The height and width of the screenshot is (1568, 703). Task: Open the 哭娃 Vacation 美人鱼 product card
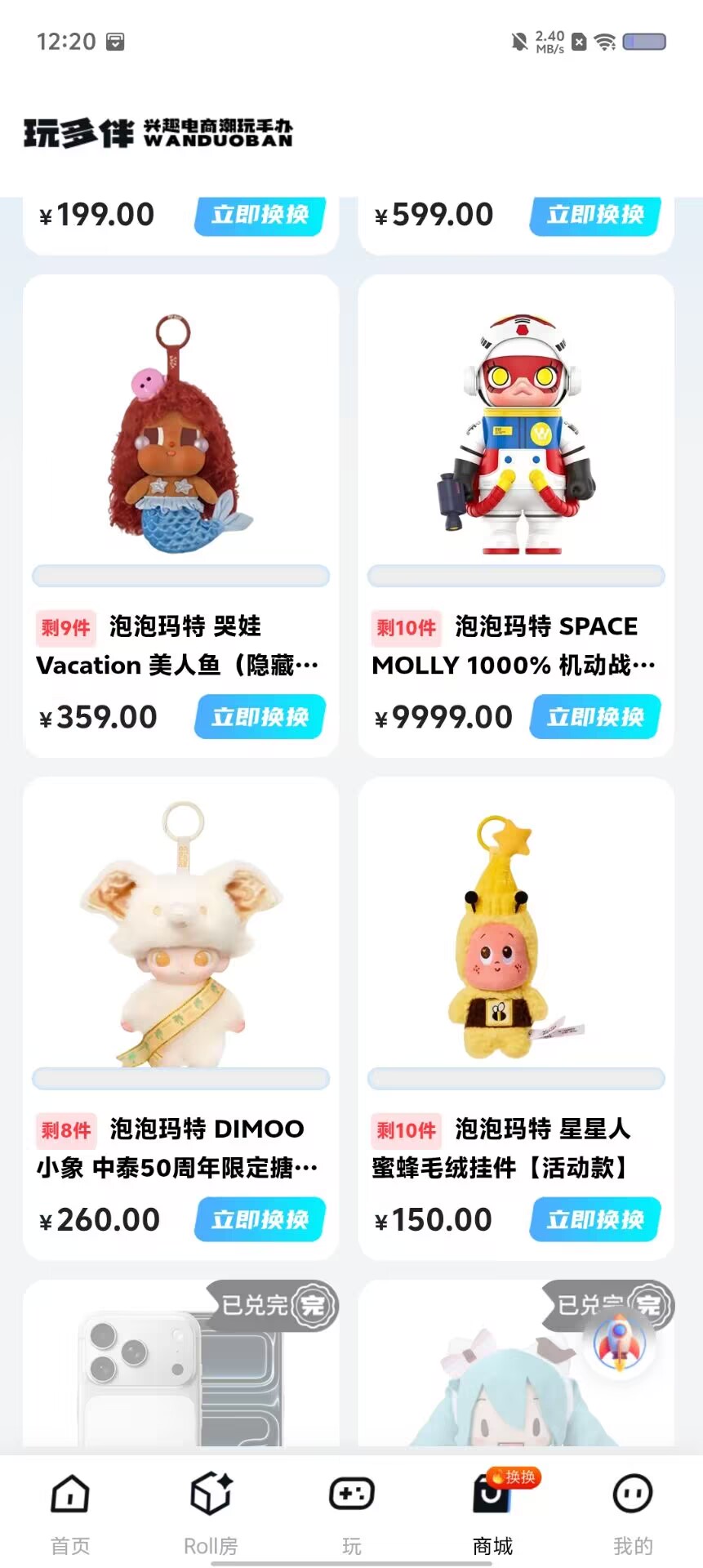click(180, 515)
